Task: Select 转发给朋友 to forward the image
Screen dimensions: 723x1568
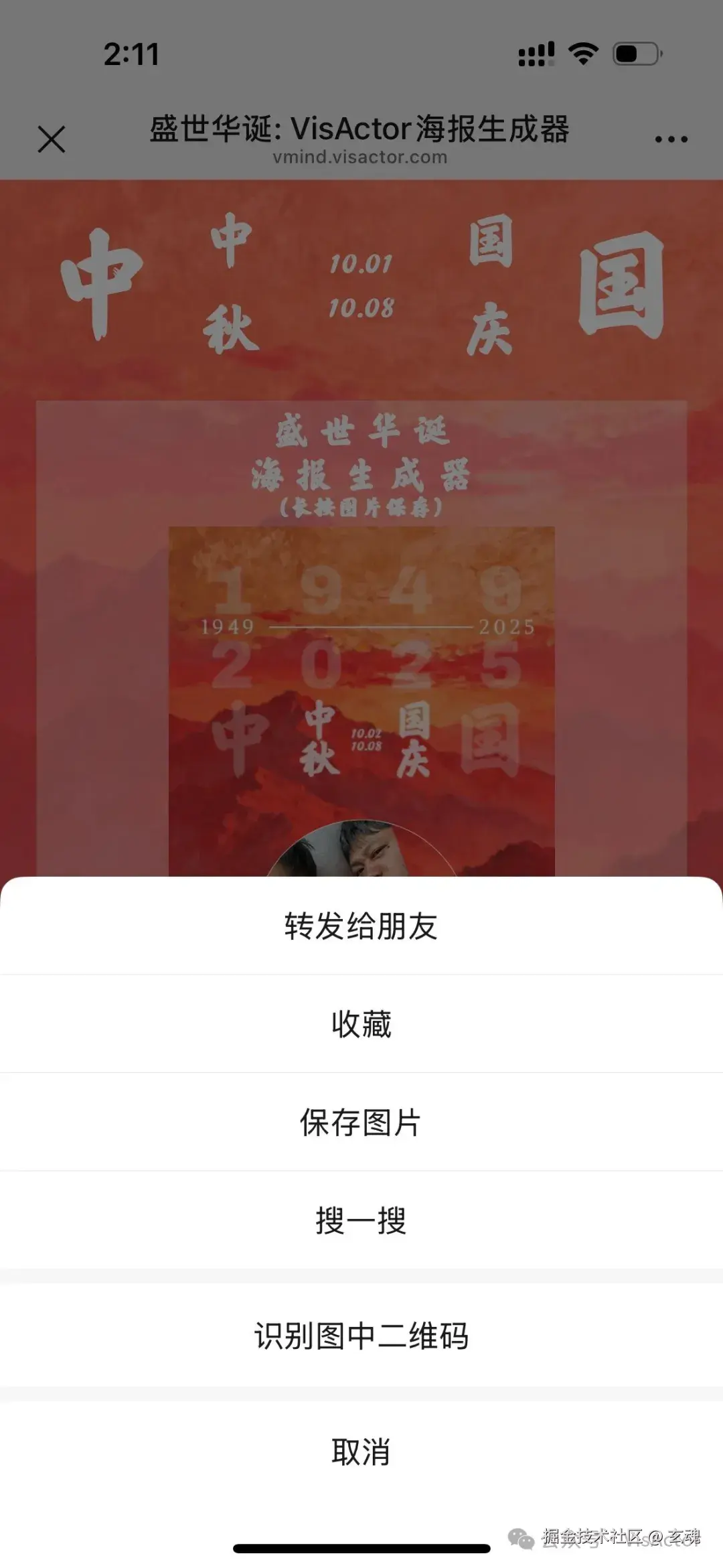Action: click(x=361, y=926)
